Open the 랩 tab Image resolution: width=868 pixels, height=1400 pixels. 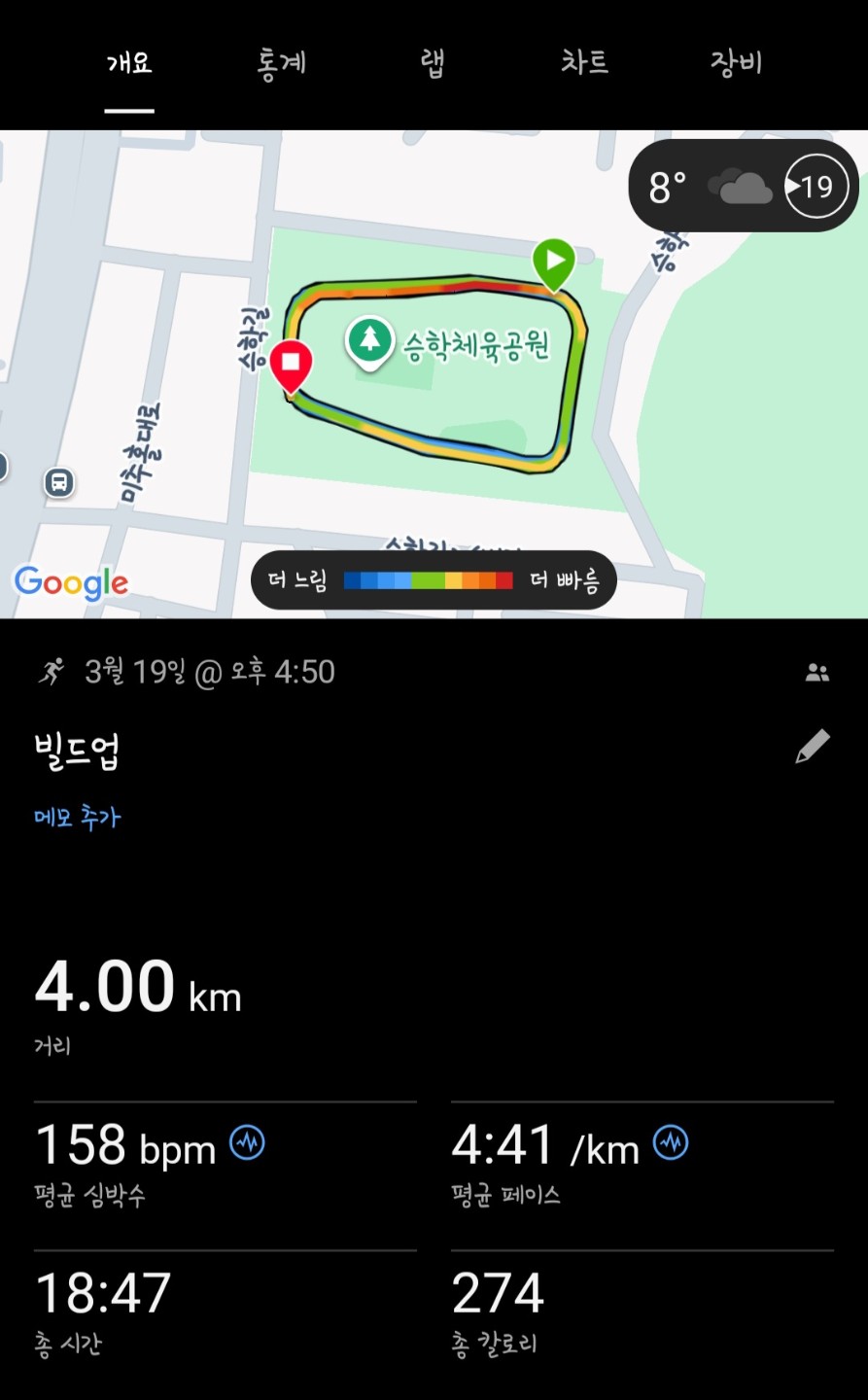pyautogui.click(x=433, y=64)
